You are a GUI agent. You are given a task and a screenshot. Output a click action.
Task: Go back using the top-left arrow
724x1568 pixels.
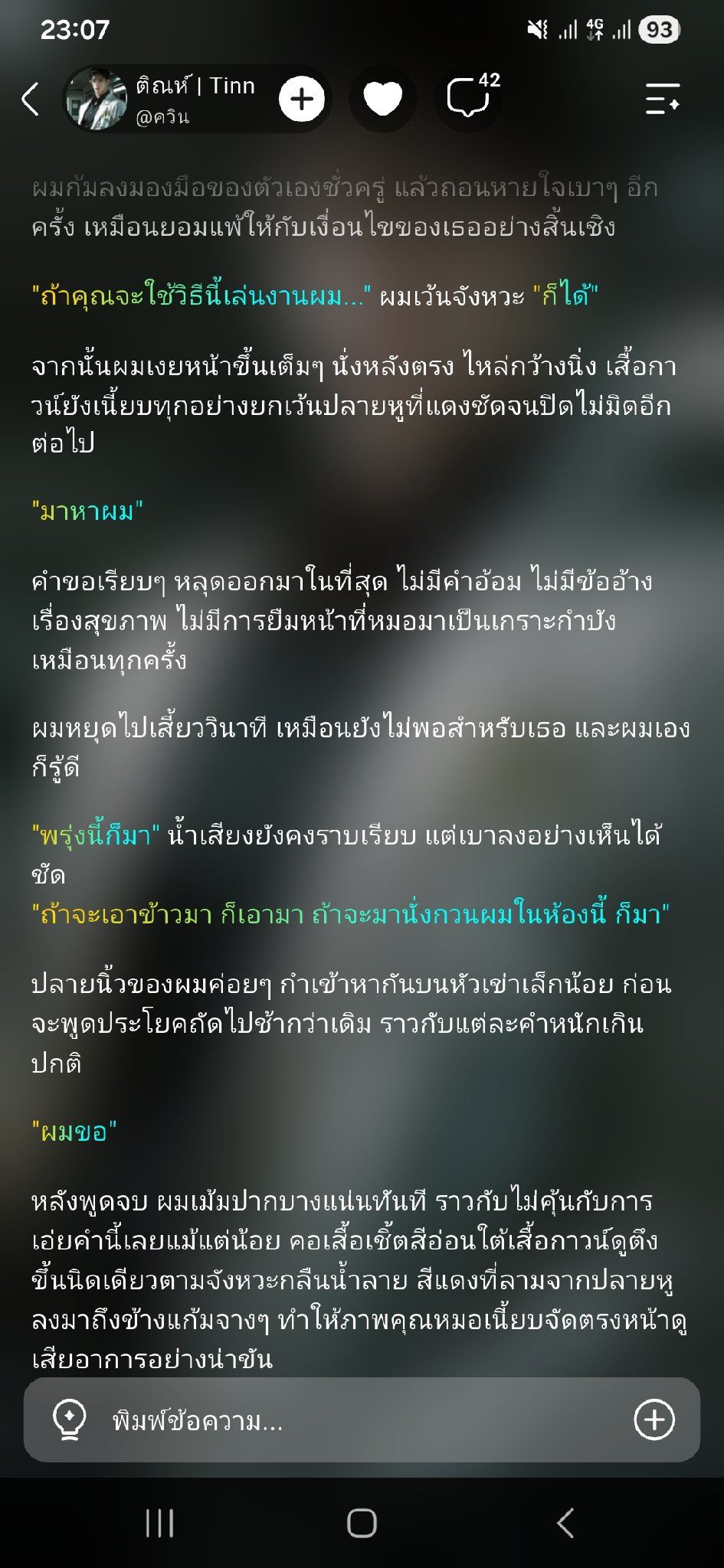(31, 100)
